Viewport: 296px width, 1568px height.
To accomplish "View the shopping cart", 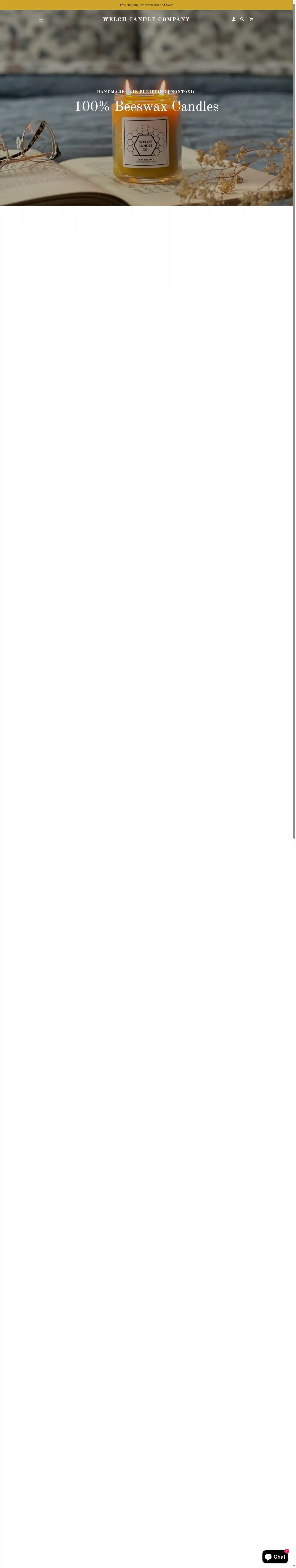I will point(251,19).
